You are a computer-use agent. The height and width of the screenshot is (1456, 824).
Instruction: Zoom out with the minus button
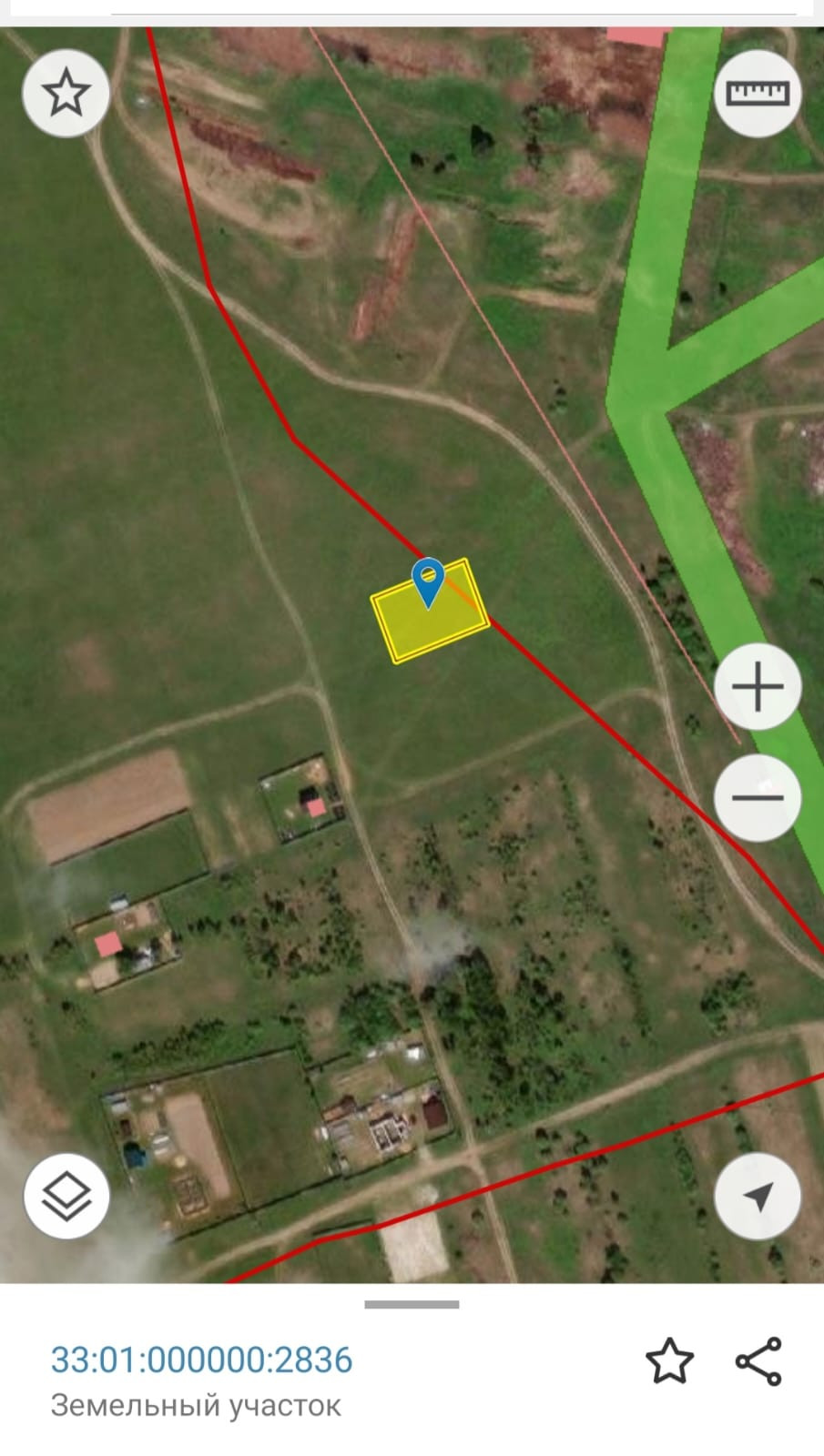(x=758, y=798)
